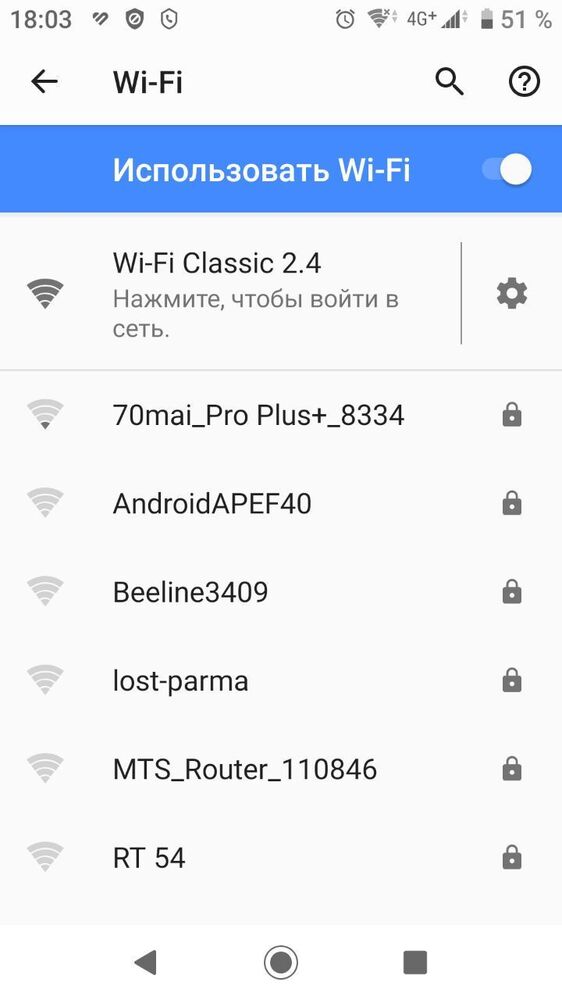The image size is (562, 1000).
Task: Choose the Beeline3409 network
Action: (281, 593)
